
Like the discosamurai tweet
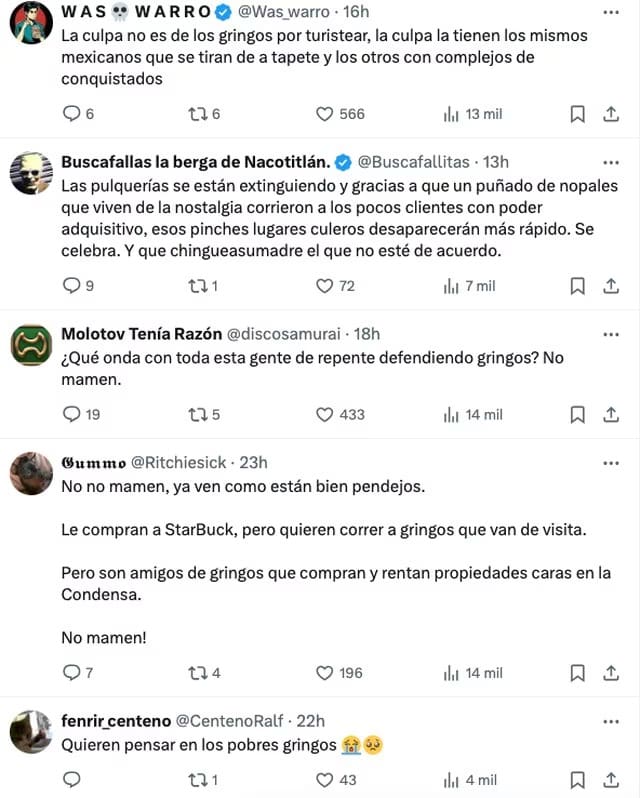click(x=324, y=414)
